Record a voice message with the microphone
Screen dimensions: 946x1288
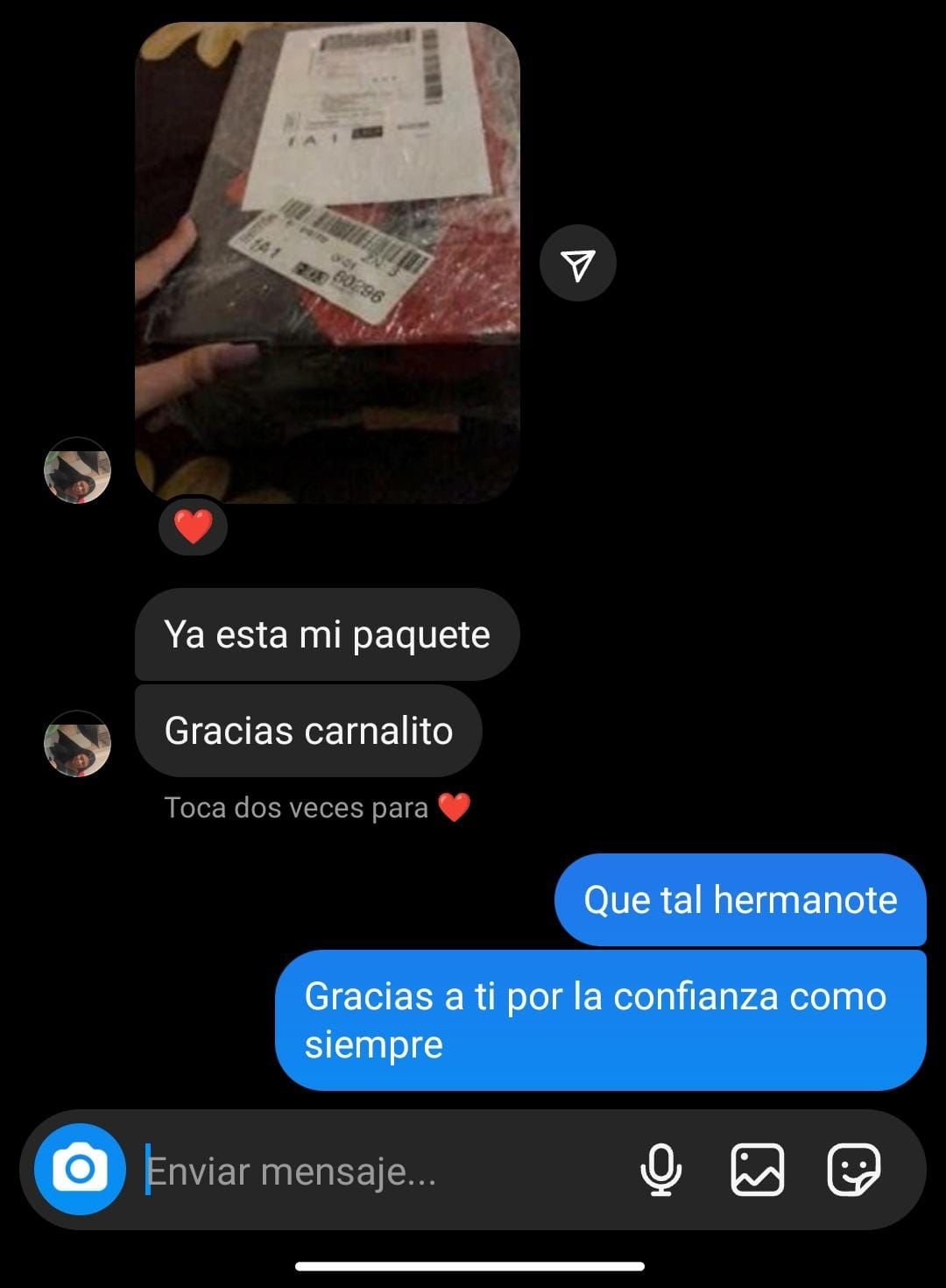tap(660, 1170)
